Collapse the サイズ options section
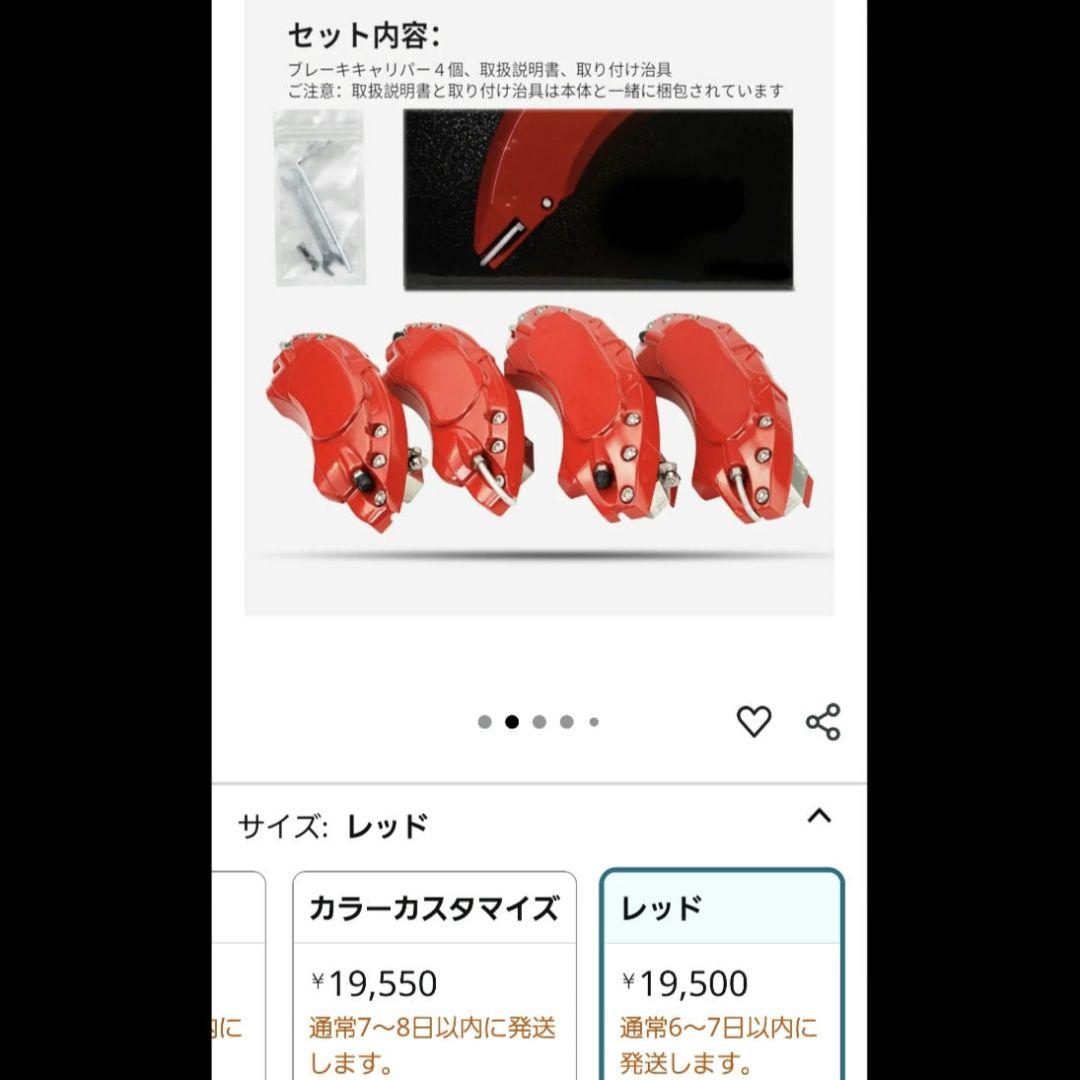The width and height of the screenshot is (1080, 1080). pyautogui.click(x=819, y=817)
